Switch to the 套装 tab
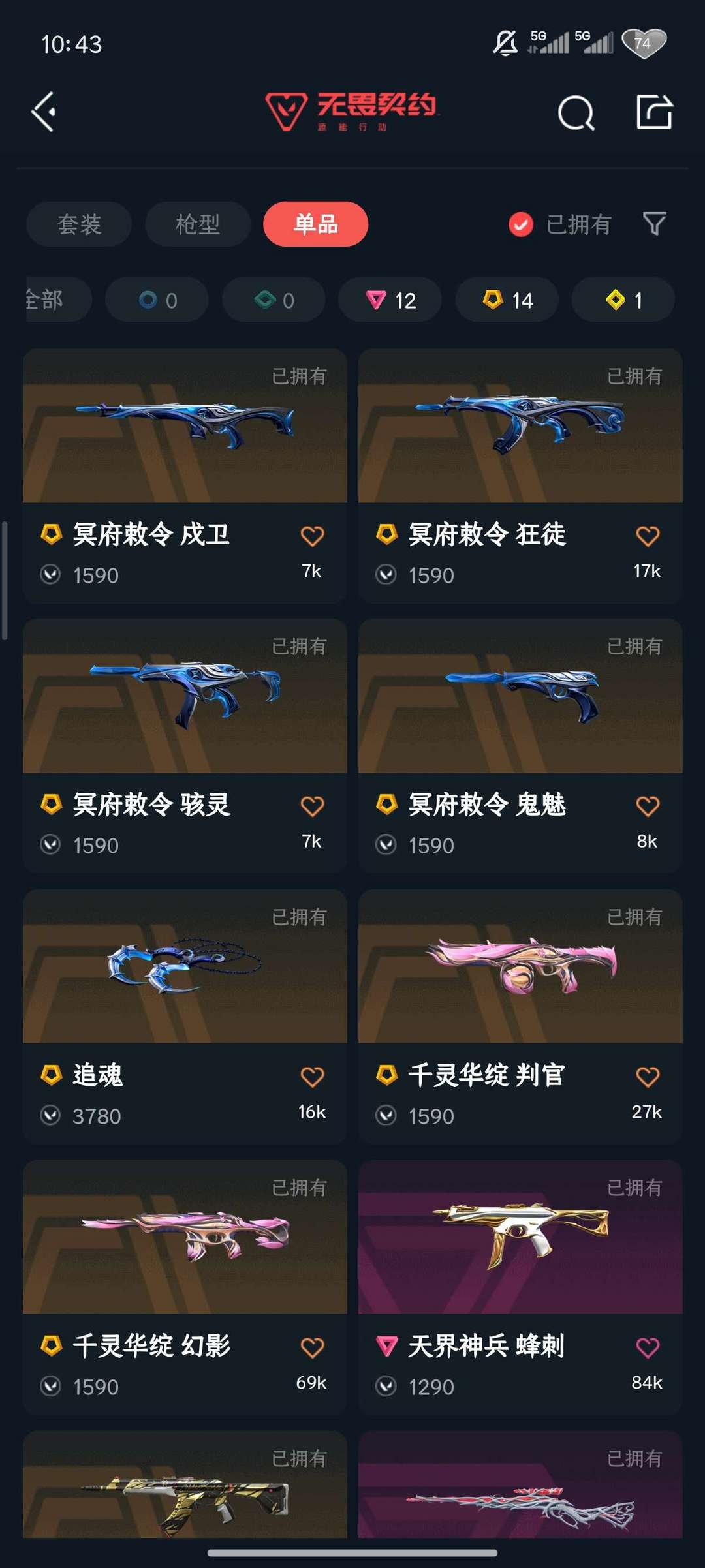Image resolution: width=705 pixels, height=1568 pixels. click(79, 224)
